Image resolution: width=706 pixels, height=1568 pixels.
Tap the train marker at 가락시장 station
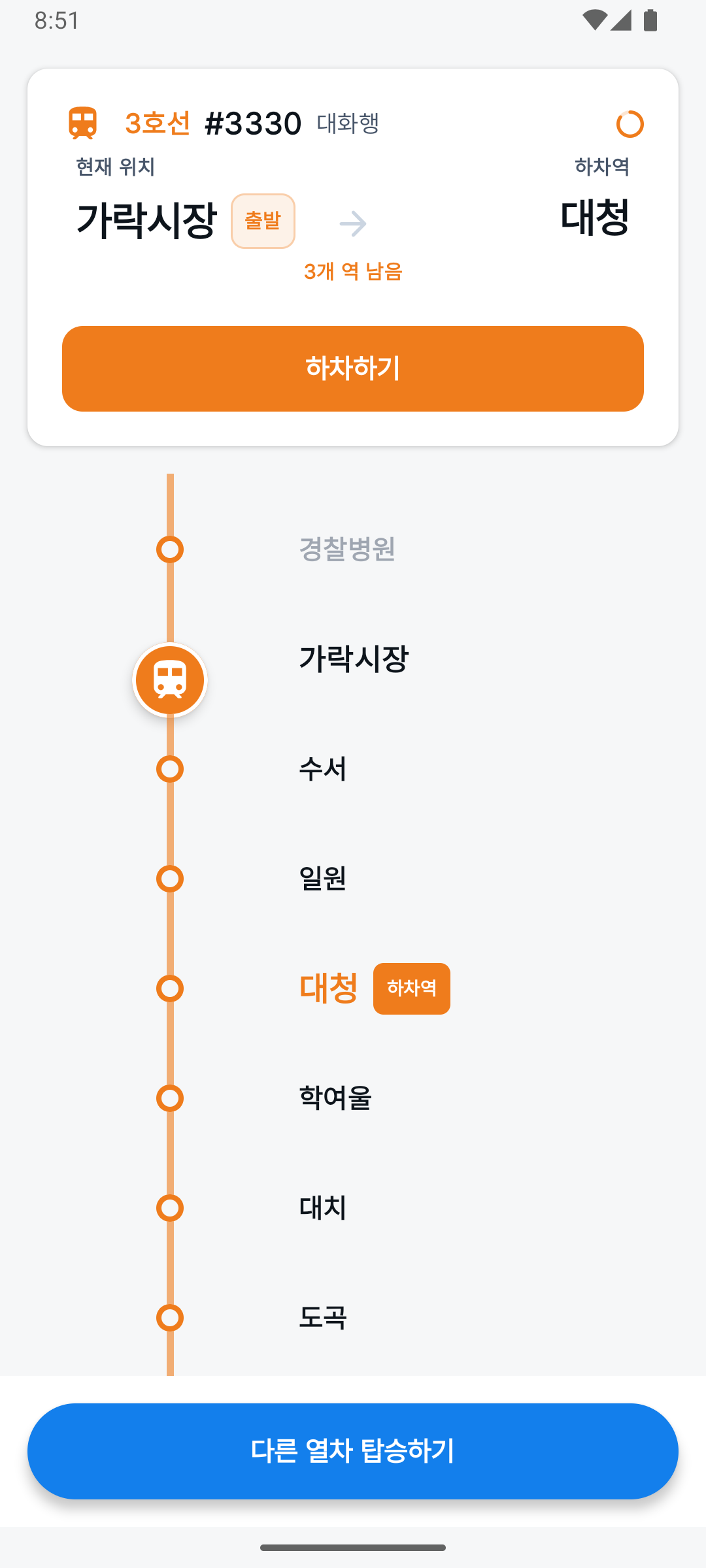pos(170,679)
